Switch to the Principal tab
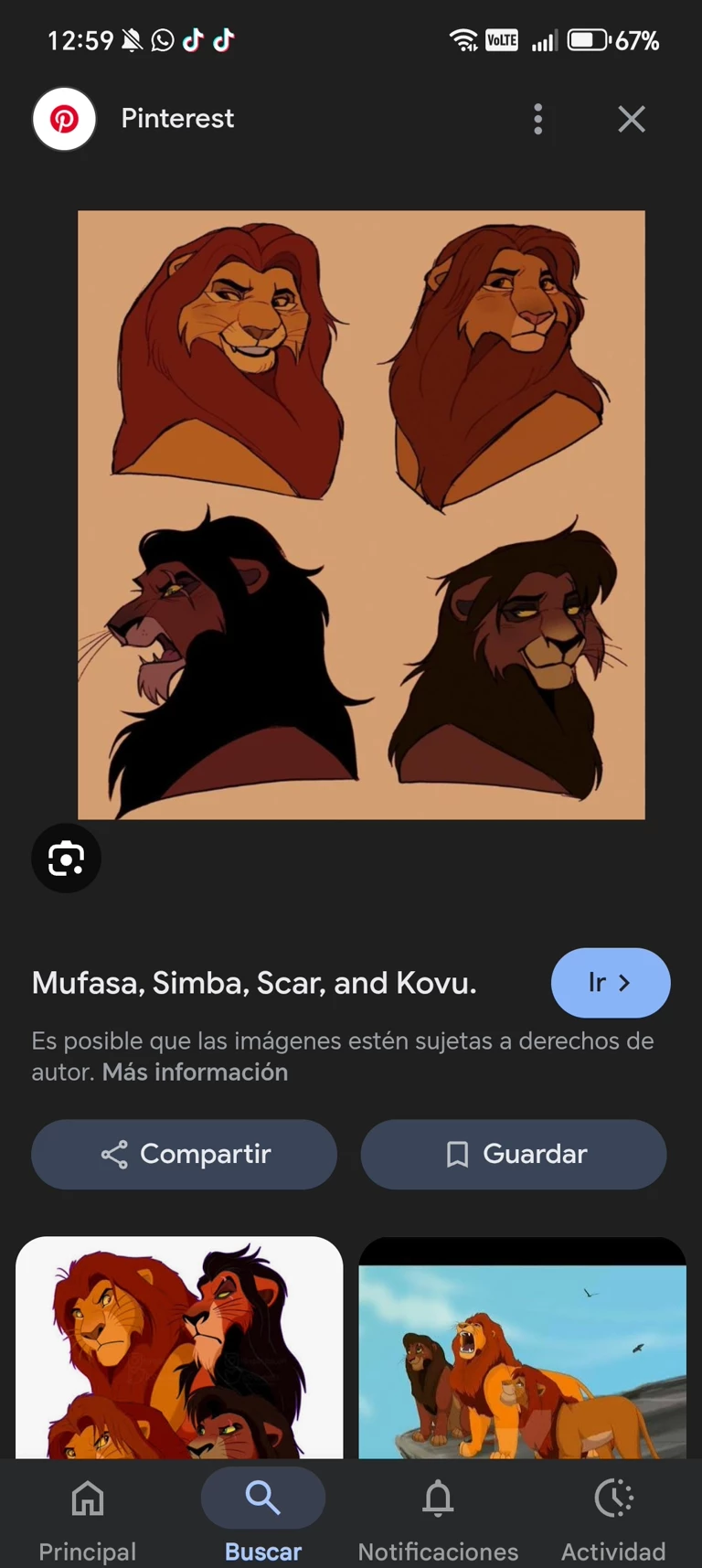This screenshot has width=702, height=1568. 88,1516
